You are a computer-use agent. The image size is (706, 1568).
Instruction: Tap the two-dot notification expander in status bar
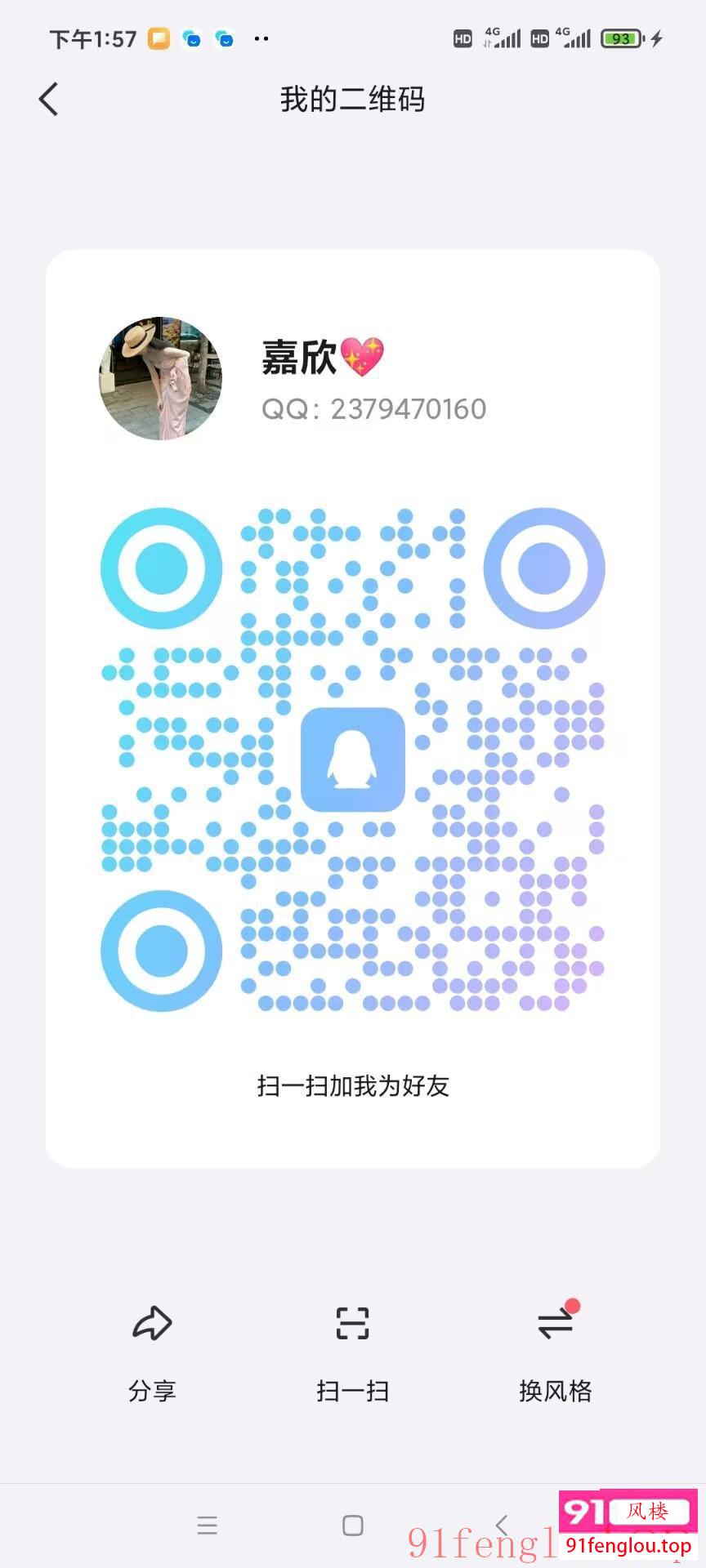(x=261, y=38)
